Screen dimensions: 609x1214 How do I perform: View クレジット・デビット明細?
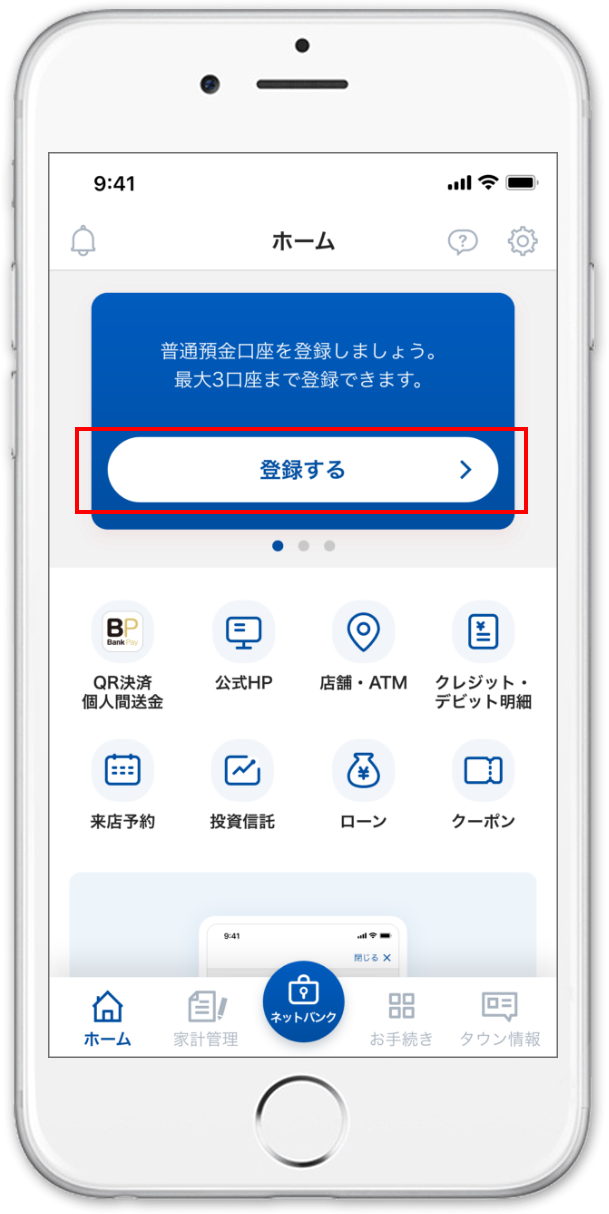point(483,655)
